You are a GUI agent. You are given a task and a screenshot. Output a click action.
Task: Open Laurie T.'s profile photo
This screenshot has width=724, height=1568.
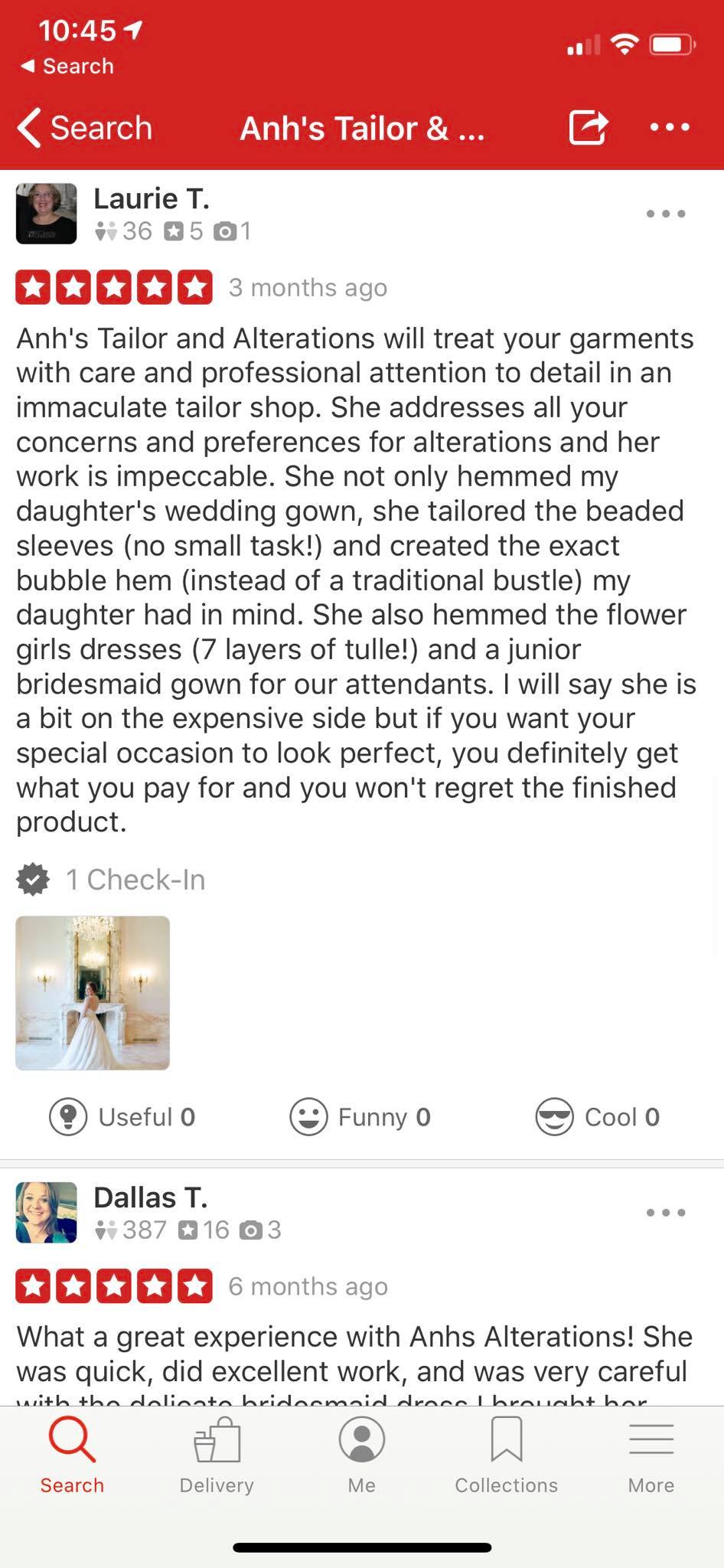pos(46,214)
